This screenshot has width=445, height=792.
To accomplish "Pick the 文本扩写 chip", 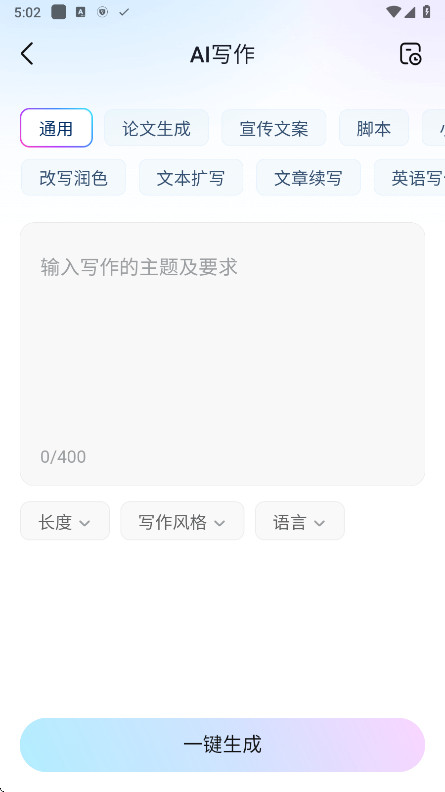I will (x=191, y=177).
